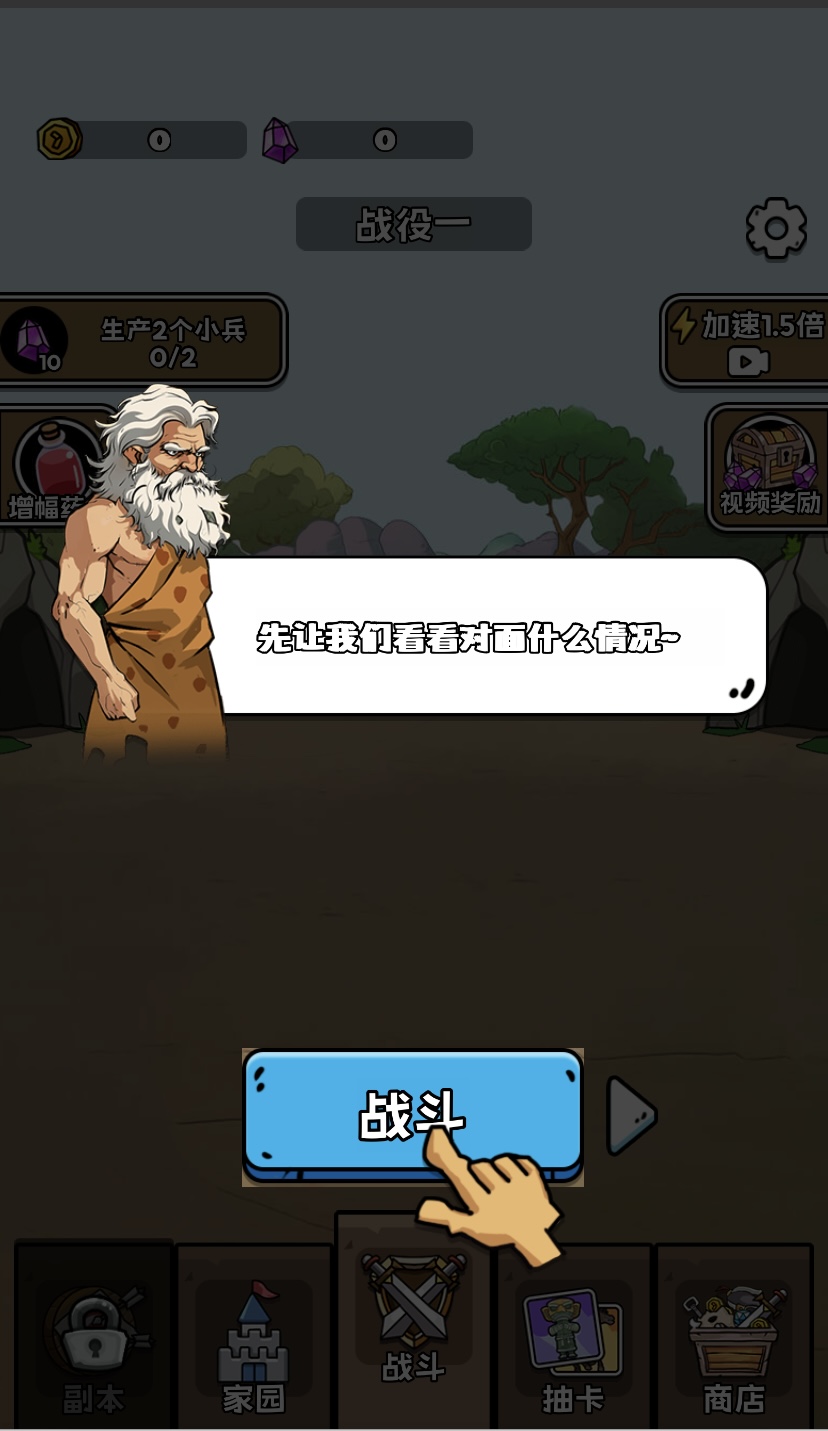Select the 战斗 tab in bottom bar
The image size is (828, 1431).
(x=413, y=1320)
